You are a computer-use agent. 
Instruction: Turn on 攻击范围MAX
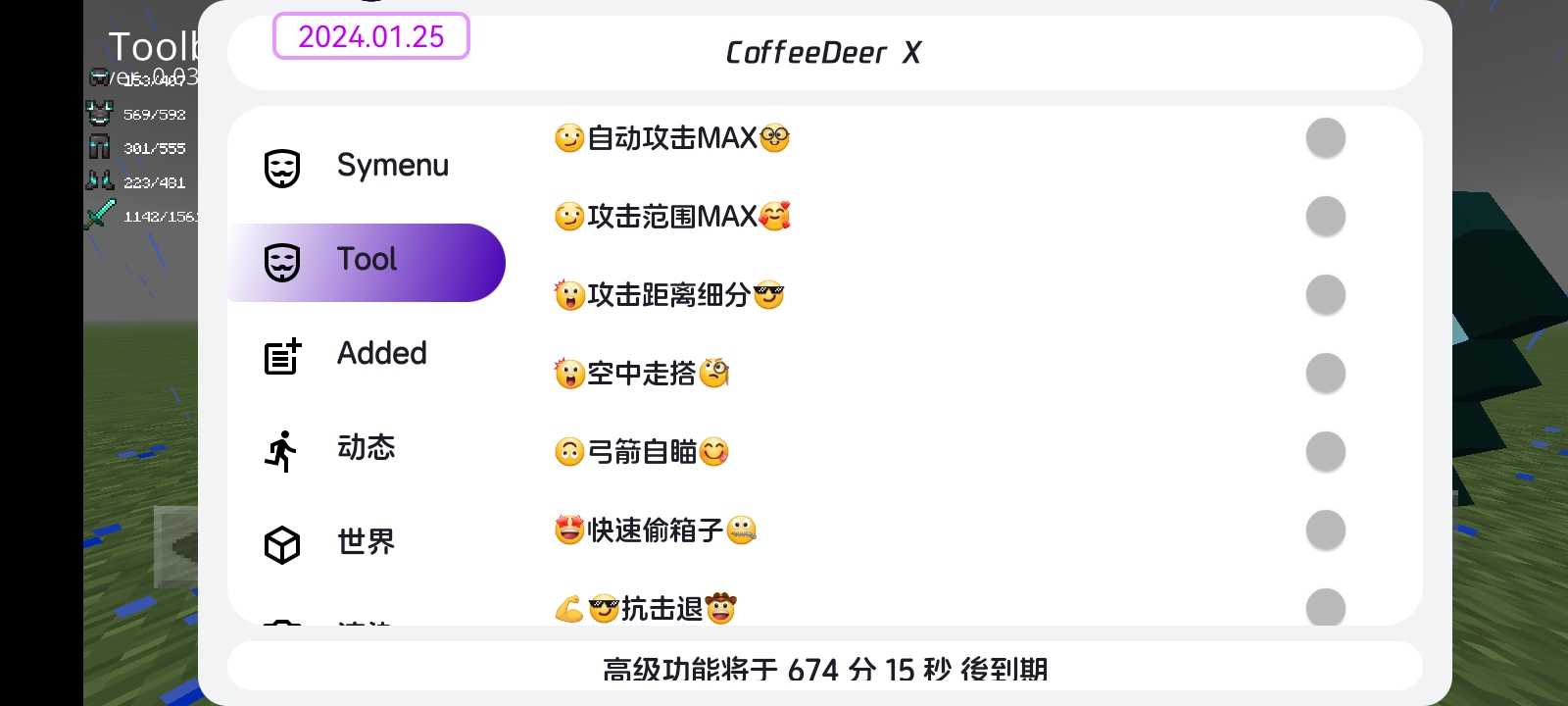pyautogui.click(x=1325, y=217)
